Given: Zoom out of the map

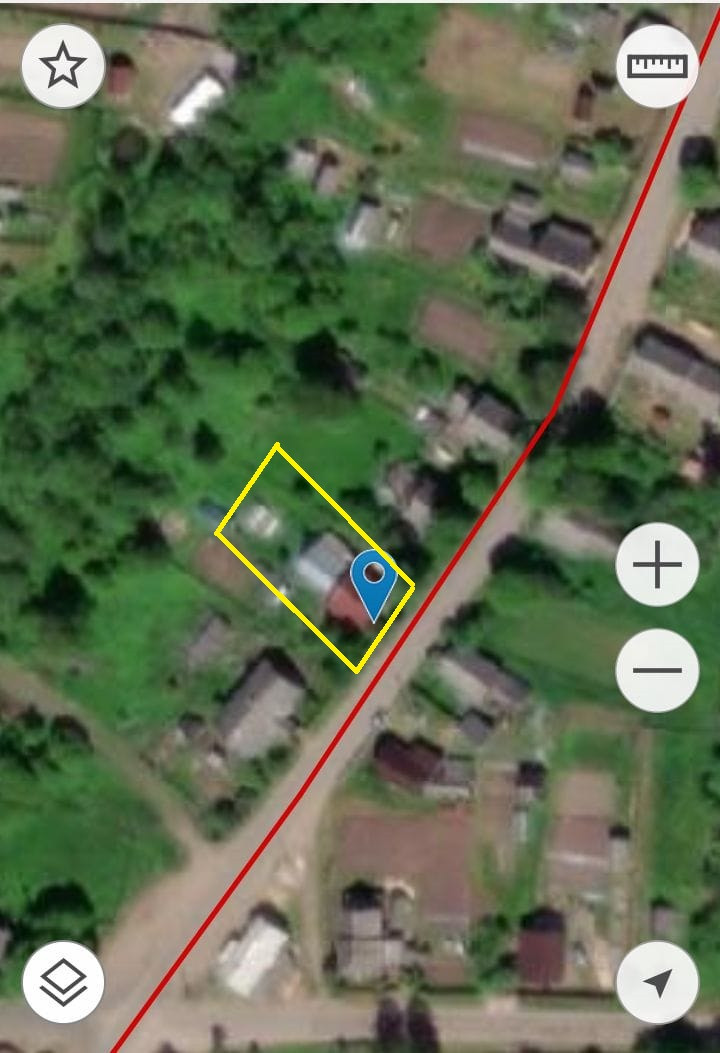Looking at the screenshot, I should coord(657,670).
